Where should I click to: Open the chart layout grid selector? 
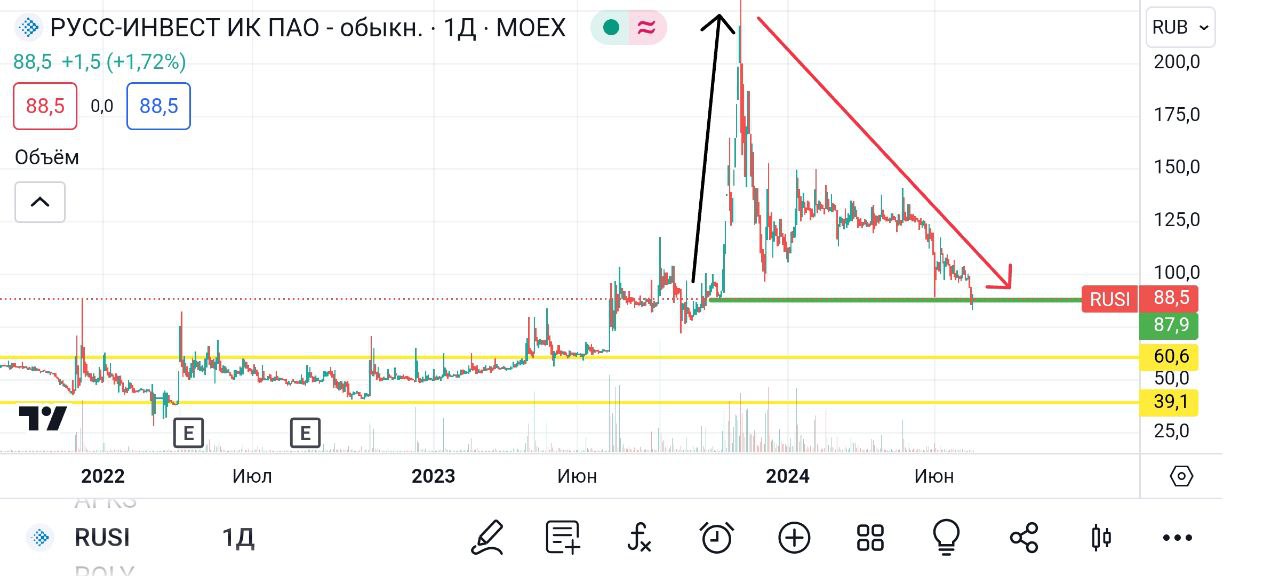[870, 538]
